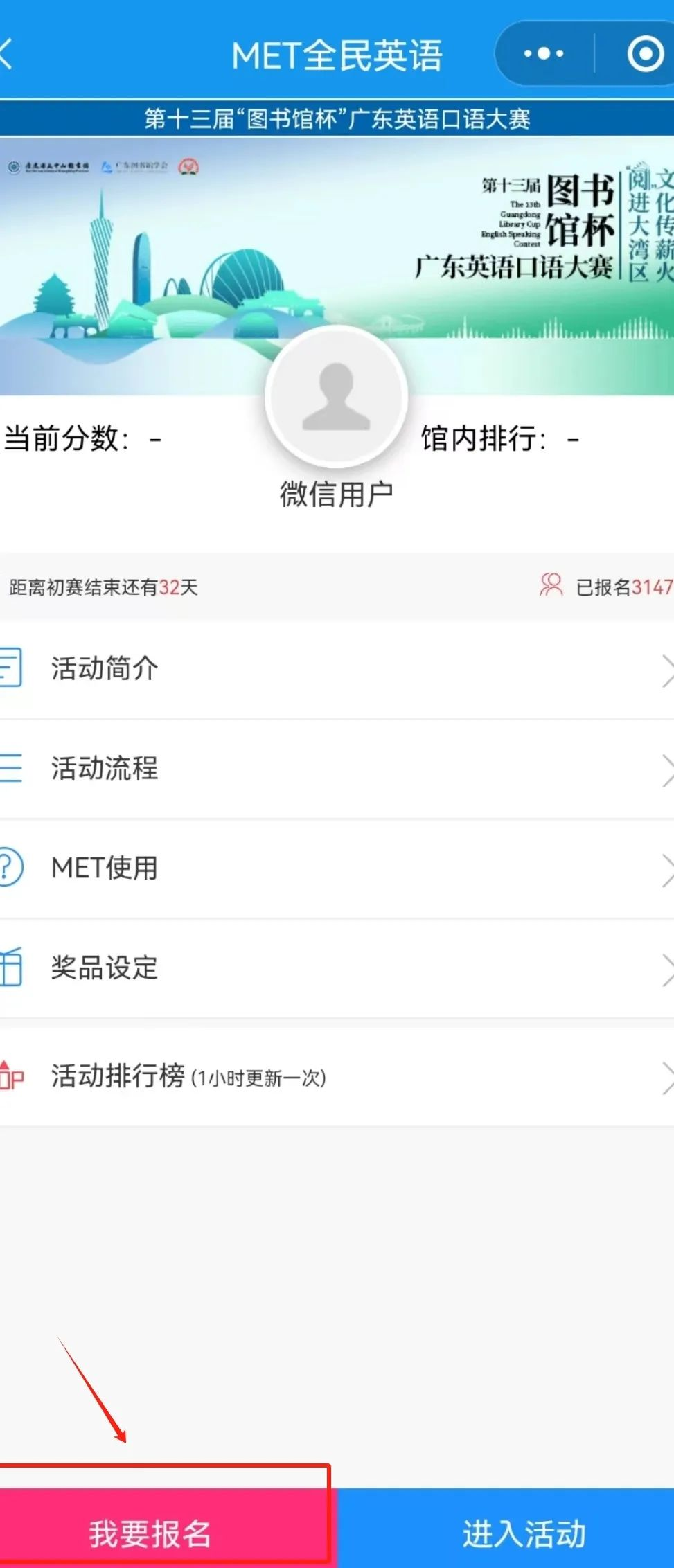
Task: Tap the 微信用户 profile avatar
Action: (337, 397)
